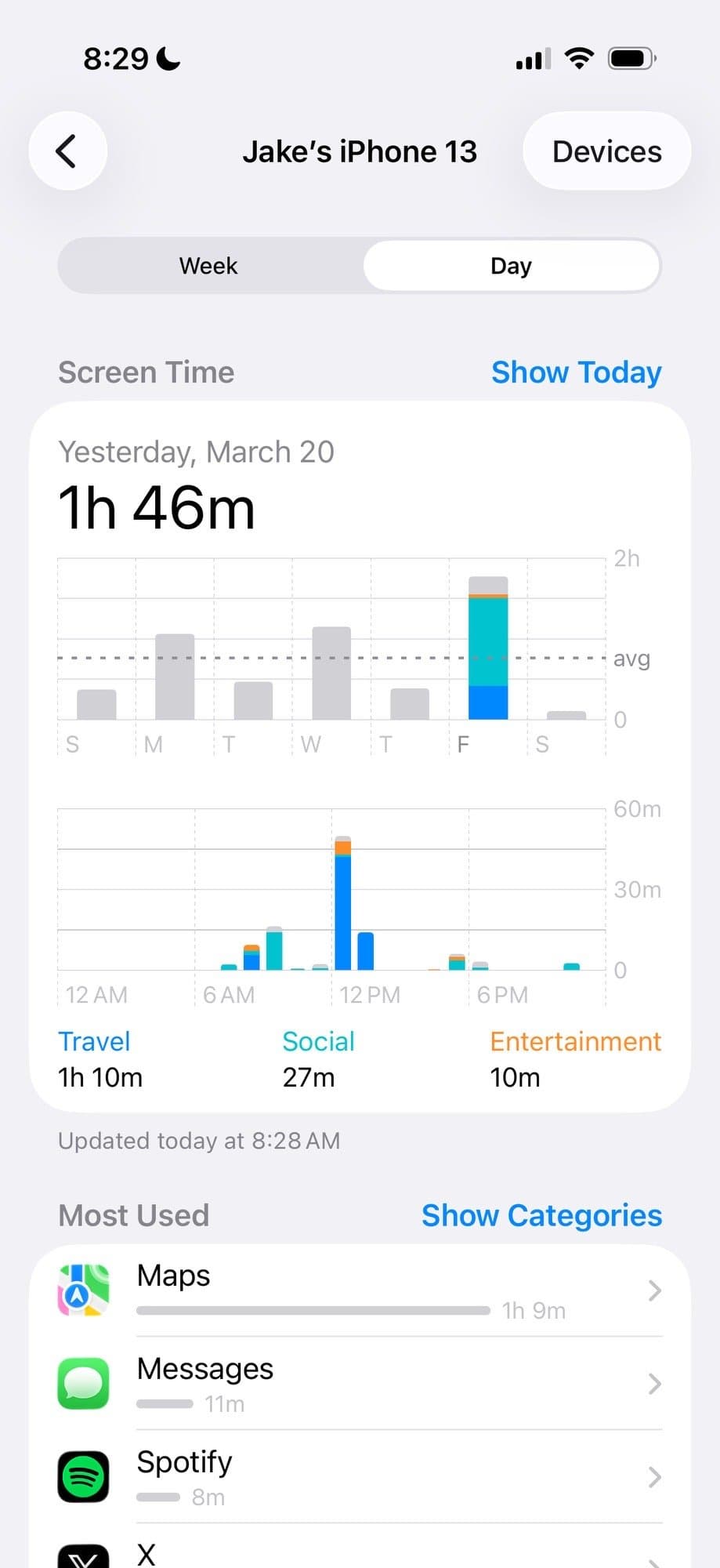Image resolution: width=720 pixels, height=1568 pixels.
Task: Open Maps usage details
Action: tap(360, 1290)
